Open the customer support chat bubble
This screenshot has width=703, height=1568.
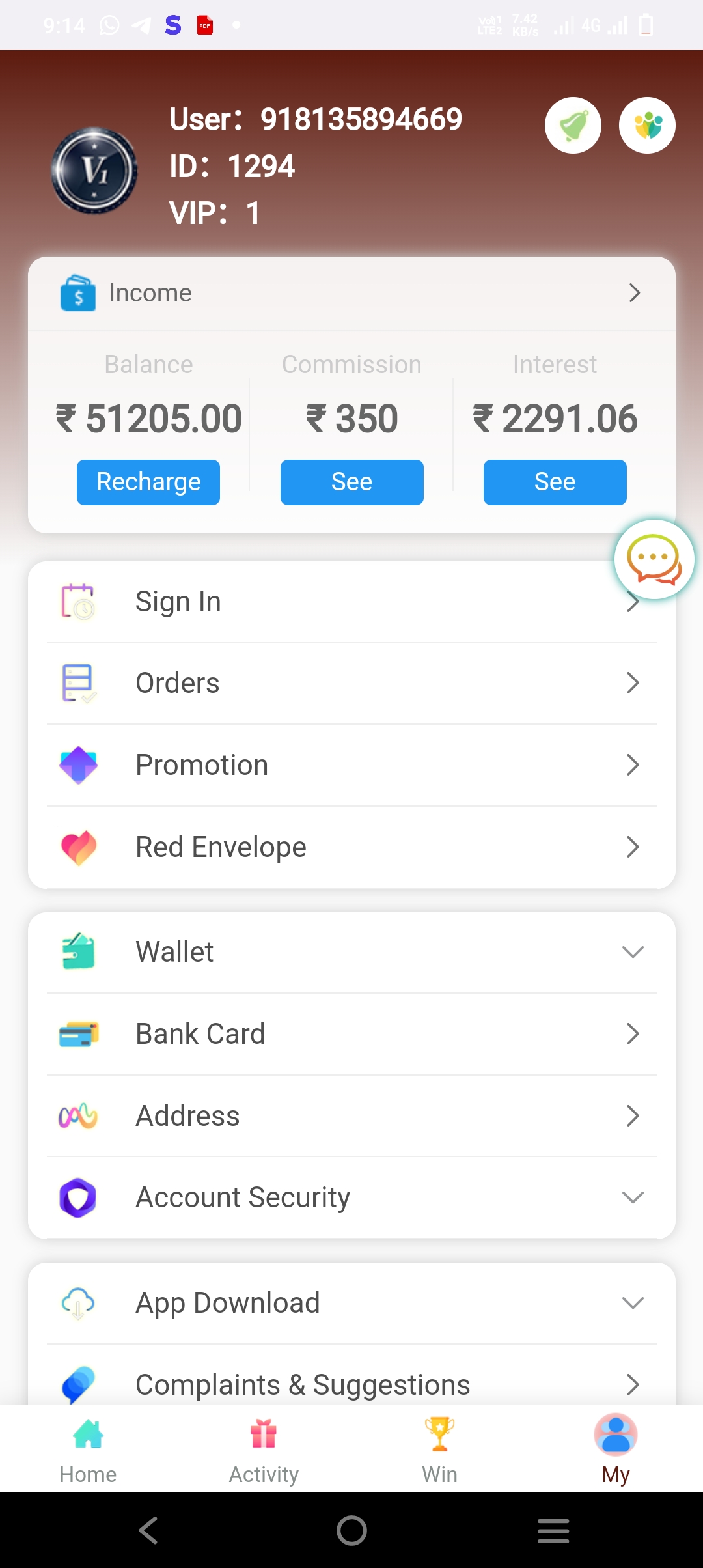click(654, 559)
